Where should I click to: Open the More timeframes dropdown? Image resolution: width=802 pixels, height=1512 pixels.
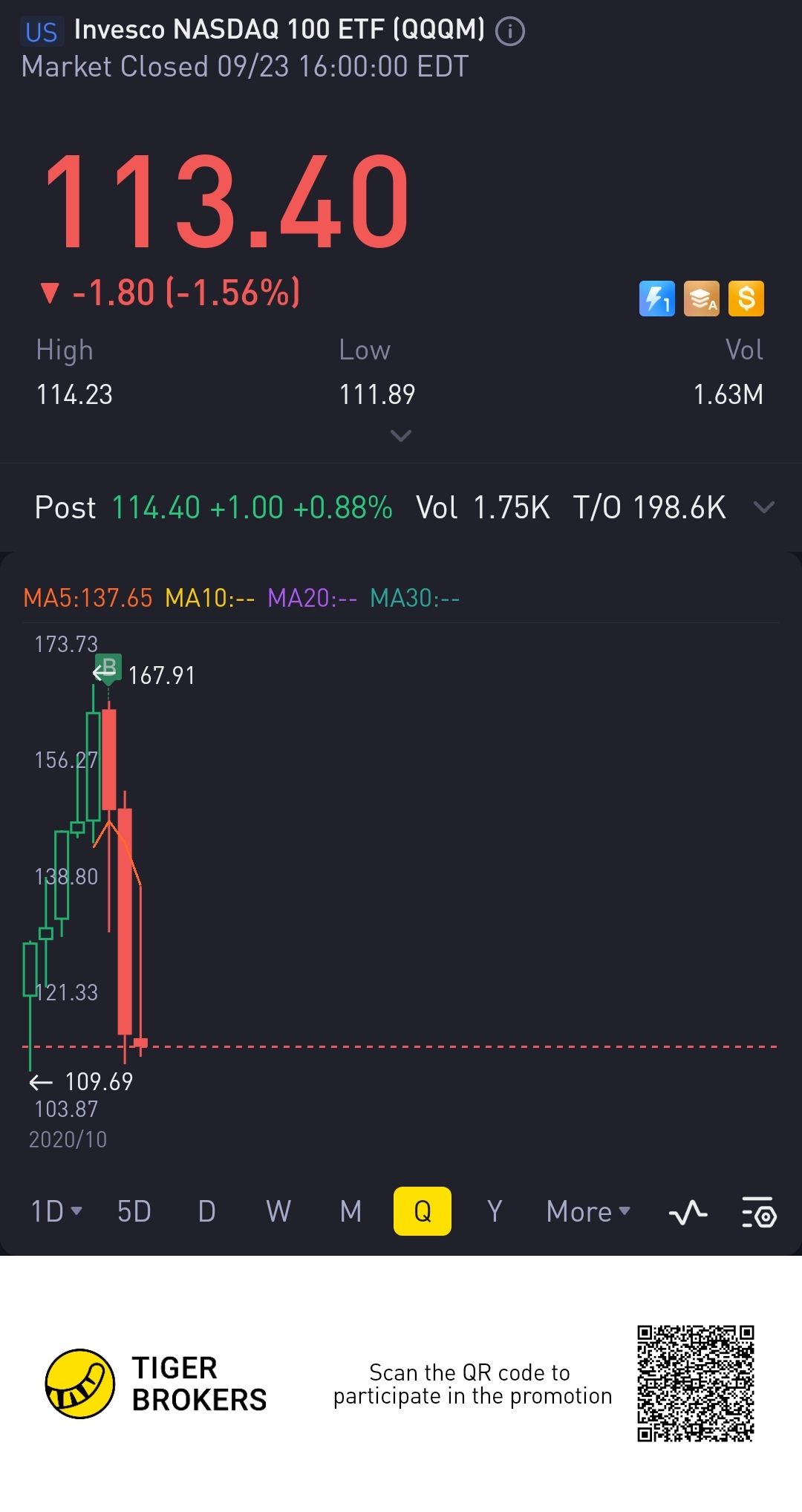[588, 1211]
